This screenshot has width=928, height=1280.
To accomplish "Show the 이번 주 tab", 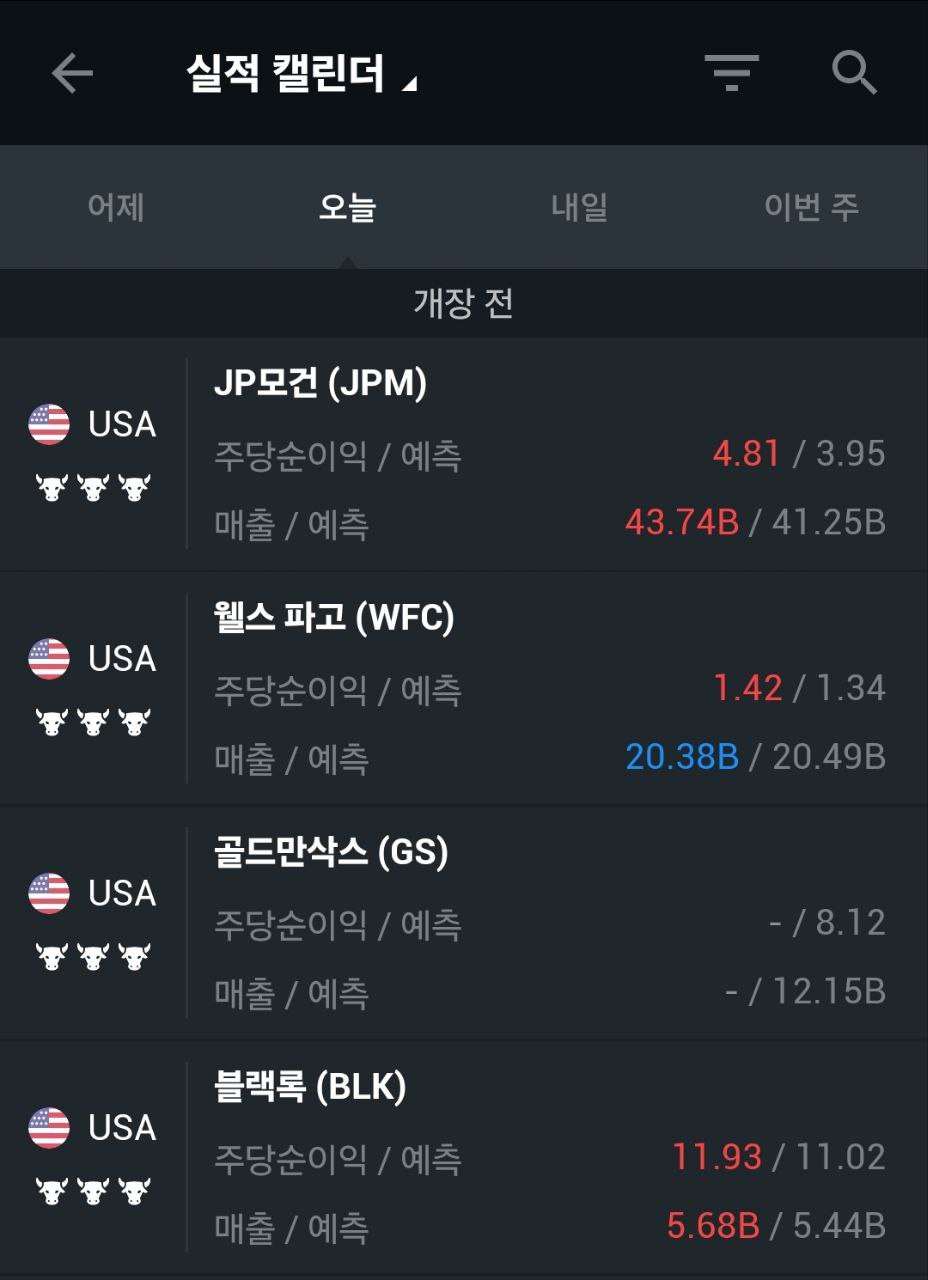I will 811,207.
